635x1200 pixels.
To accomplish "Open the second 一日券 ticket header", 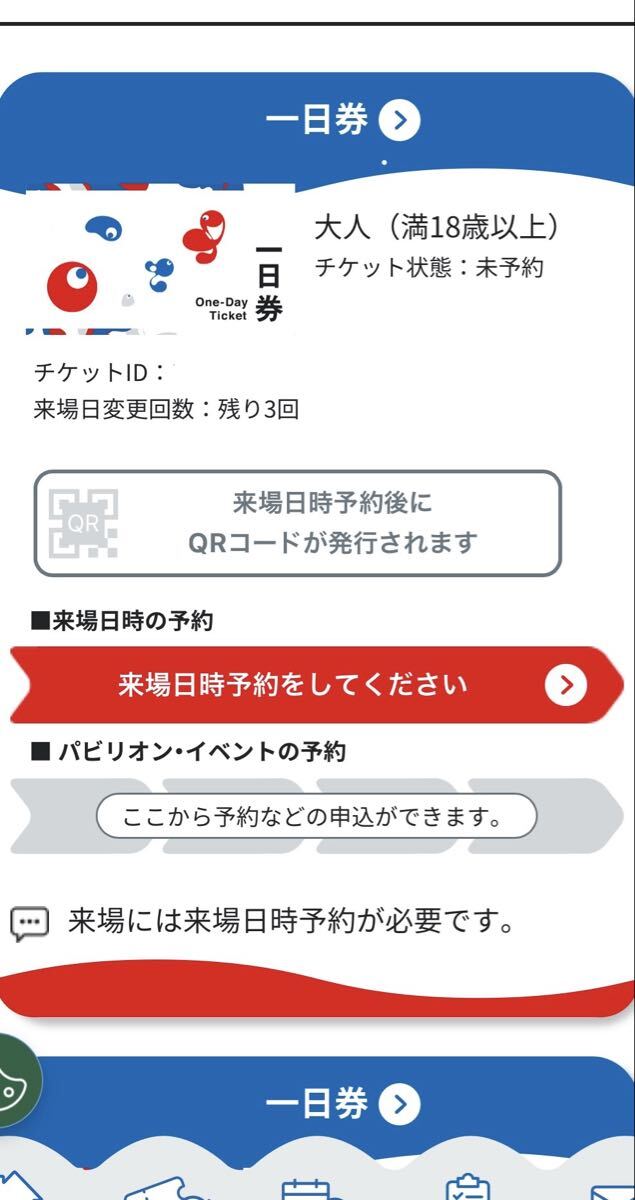I will (x=342, y=1104).
